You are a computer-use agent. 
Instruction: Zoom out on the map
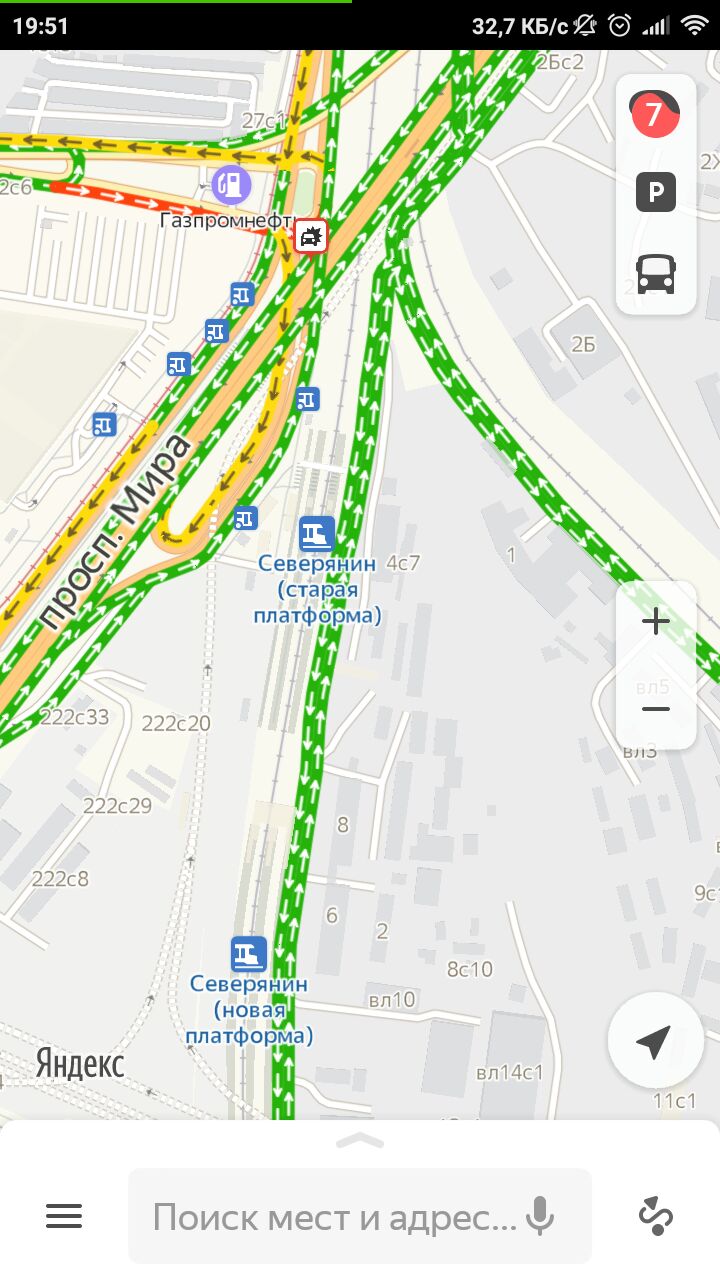[x=656, y=709]
